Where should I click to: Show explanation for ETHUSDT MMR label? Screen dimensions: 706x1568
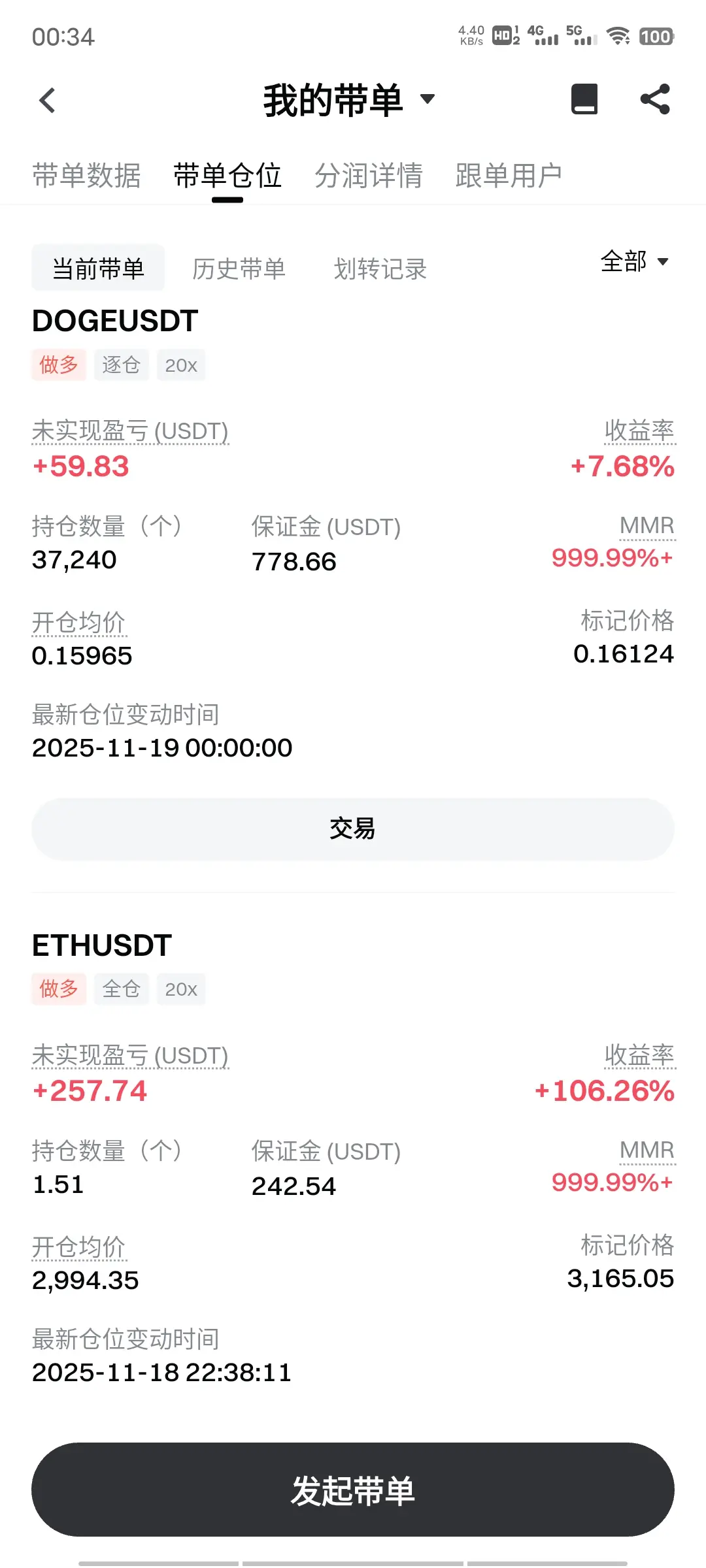[x=647, y=1150]
